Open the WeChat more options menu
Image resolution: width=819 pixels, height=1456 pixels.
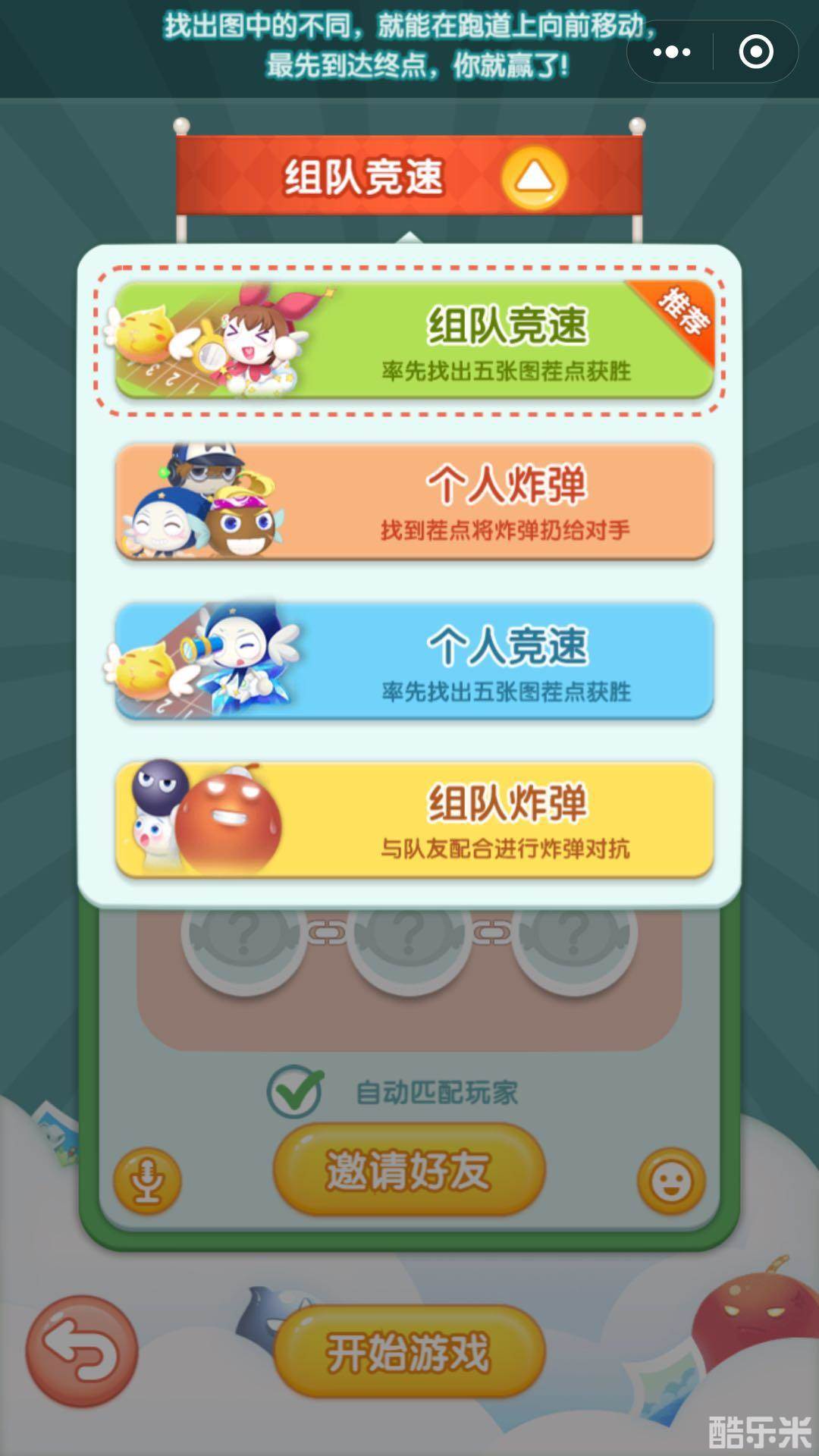670,52
